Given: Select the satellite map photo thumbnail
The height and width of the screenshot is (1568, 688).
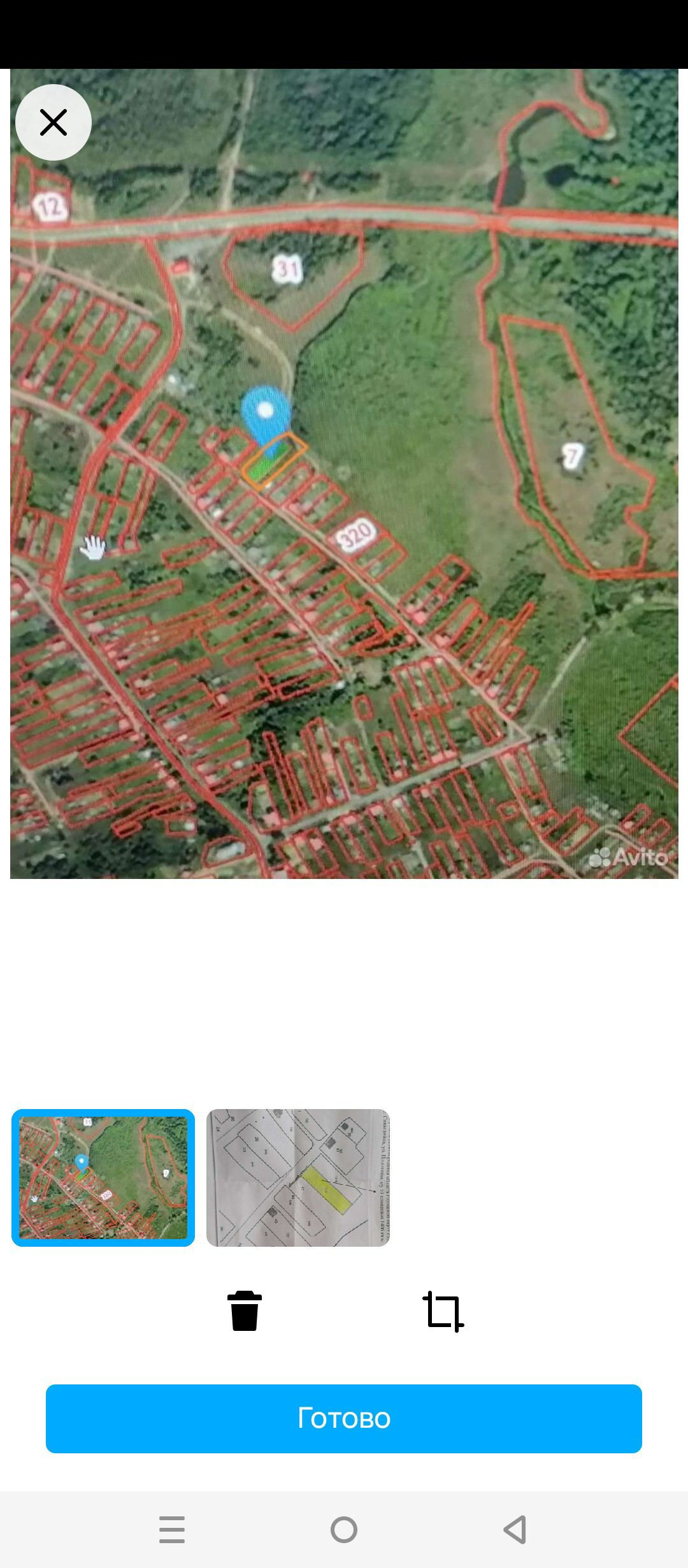Looking at the screenshot, I should tap(103, 1177).
